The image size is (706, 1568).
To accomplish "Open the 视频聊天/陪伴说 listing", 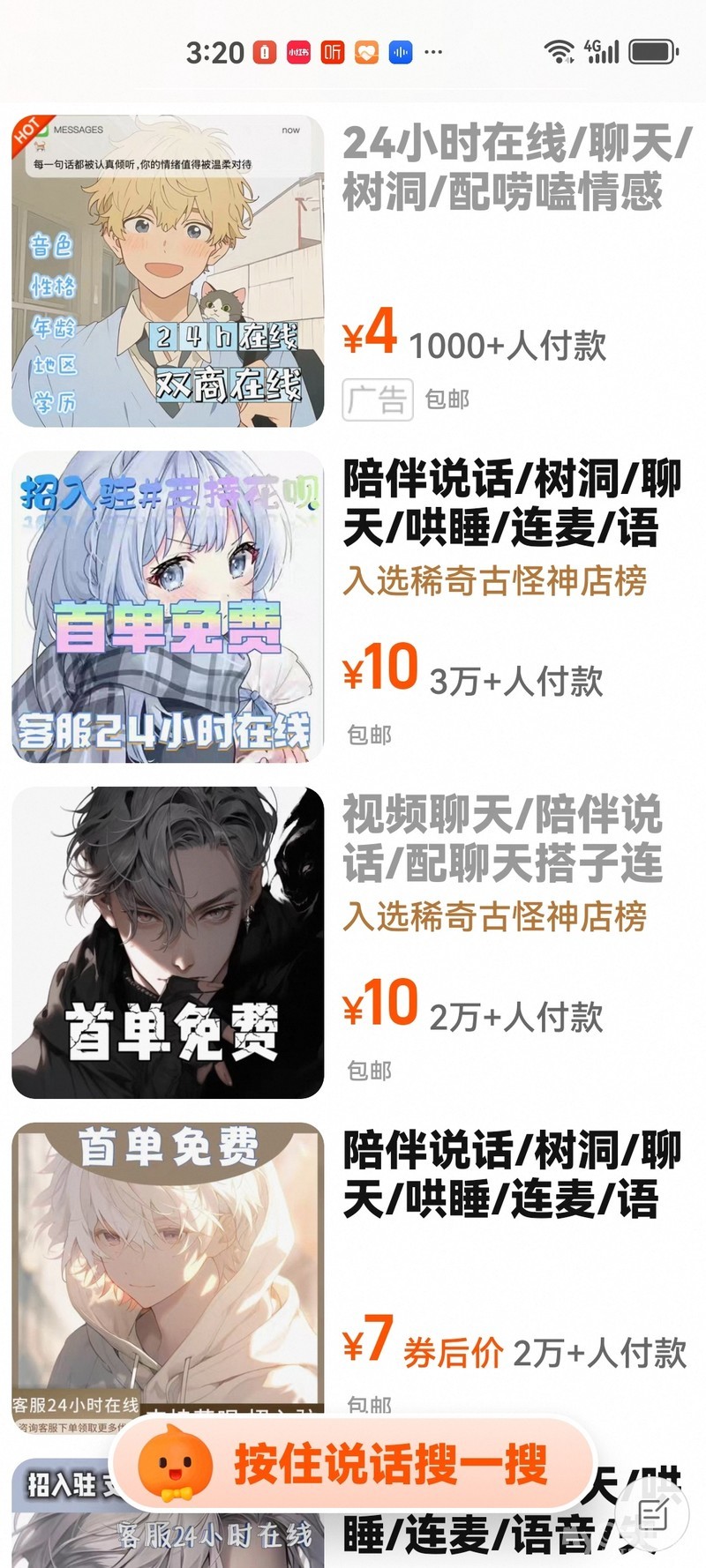I will point(353,943).
